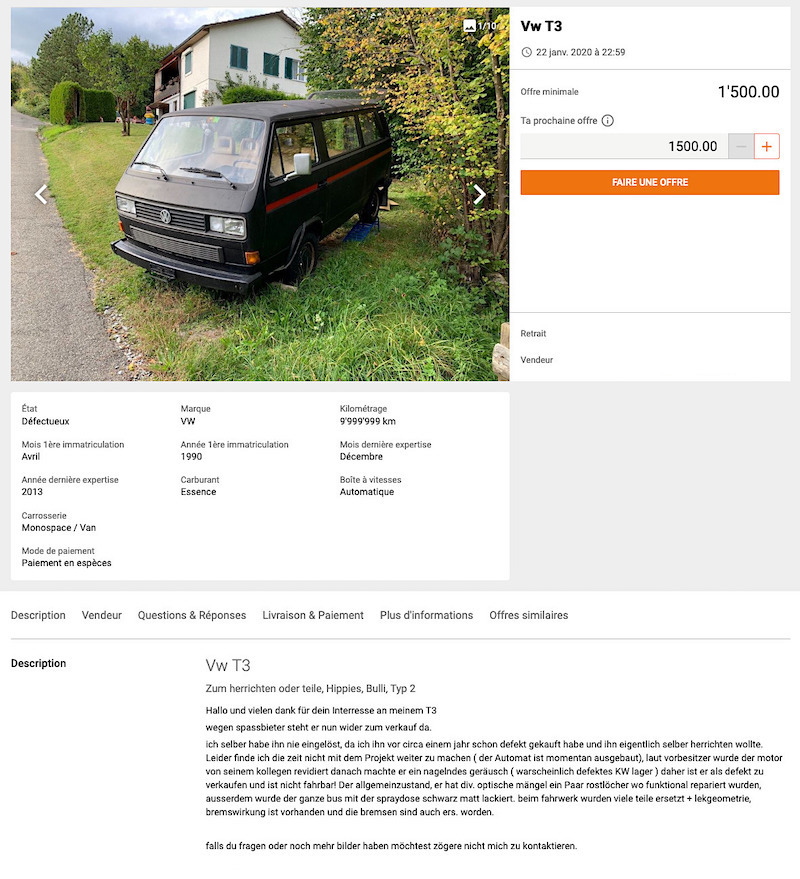Open the Questions & Réponses tab
This screenshot has width=800, height=879.
pos(192,615)
